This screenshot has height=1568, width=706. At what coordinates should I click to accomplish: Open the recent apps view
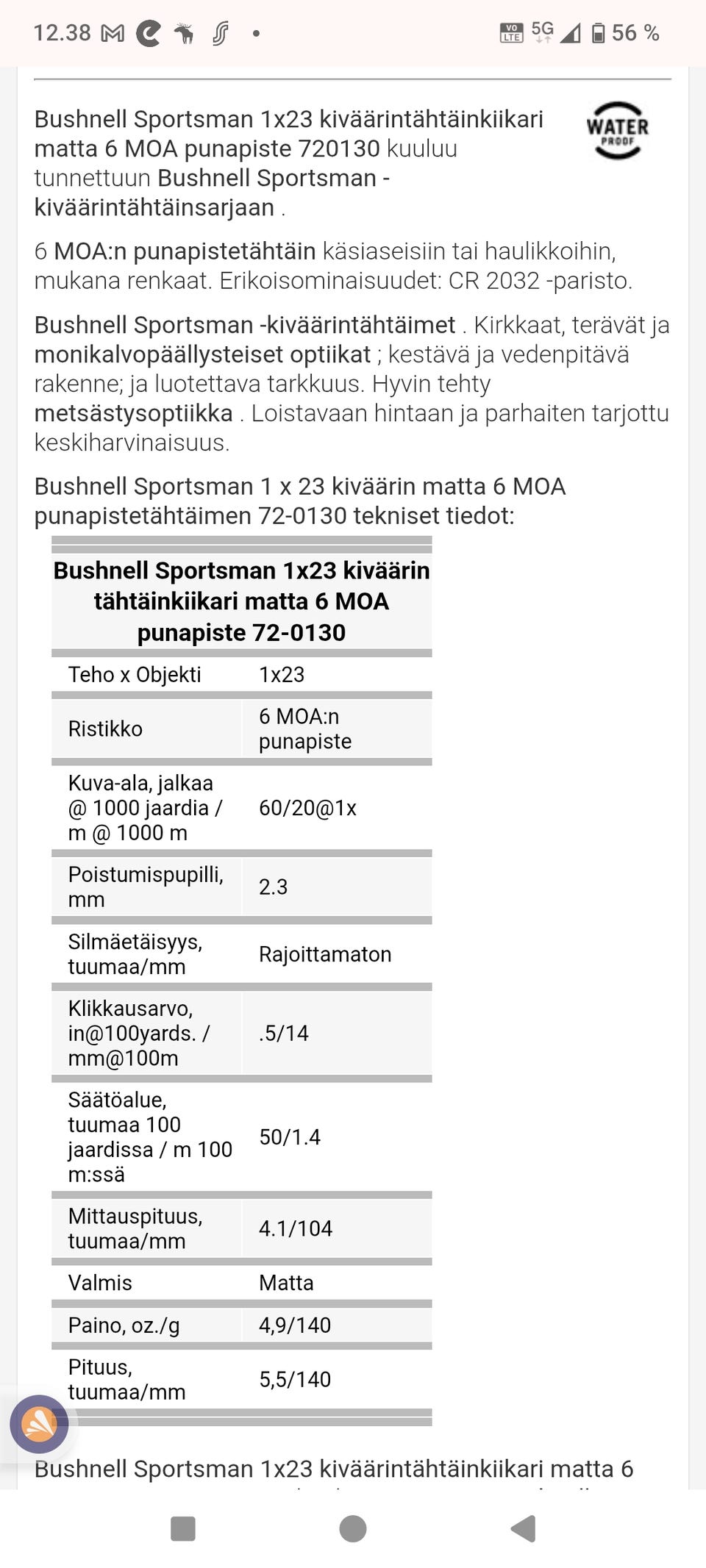pyautogui.click(x=182, y=1528)
